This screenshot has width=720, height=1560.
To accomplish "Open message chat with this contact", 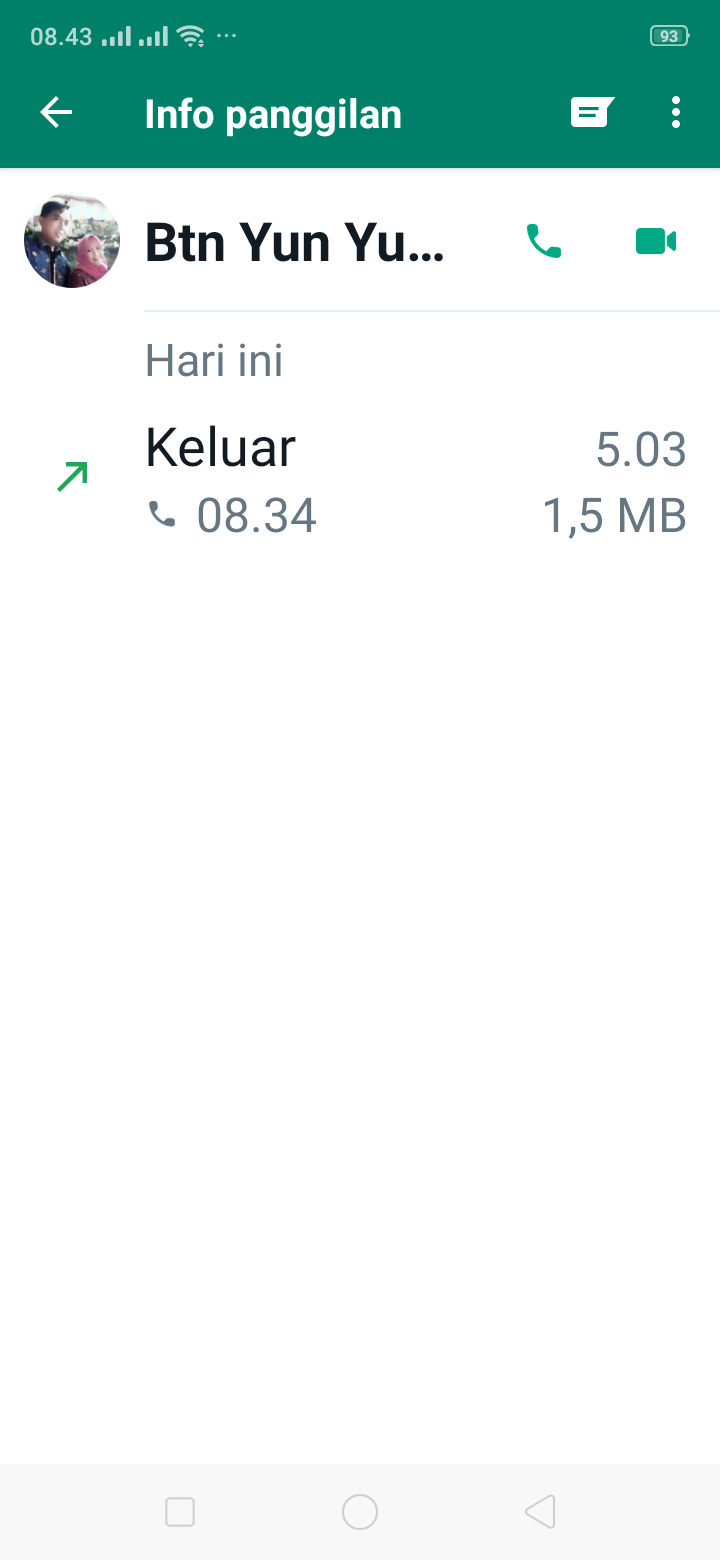I will (x=592, y=113).
